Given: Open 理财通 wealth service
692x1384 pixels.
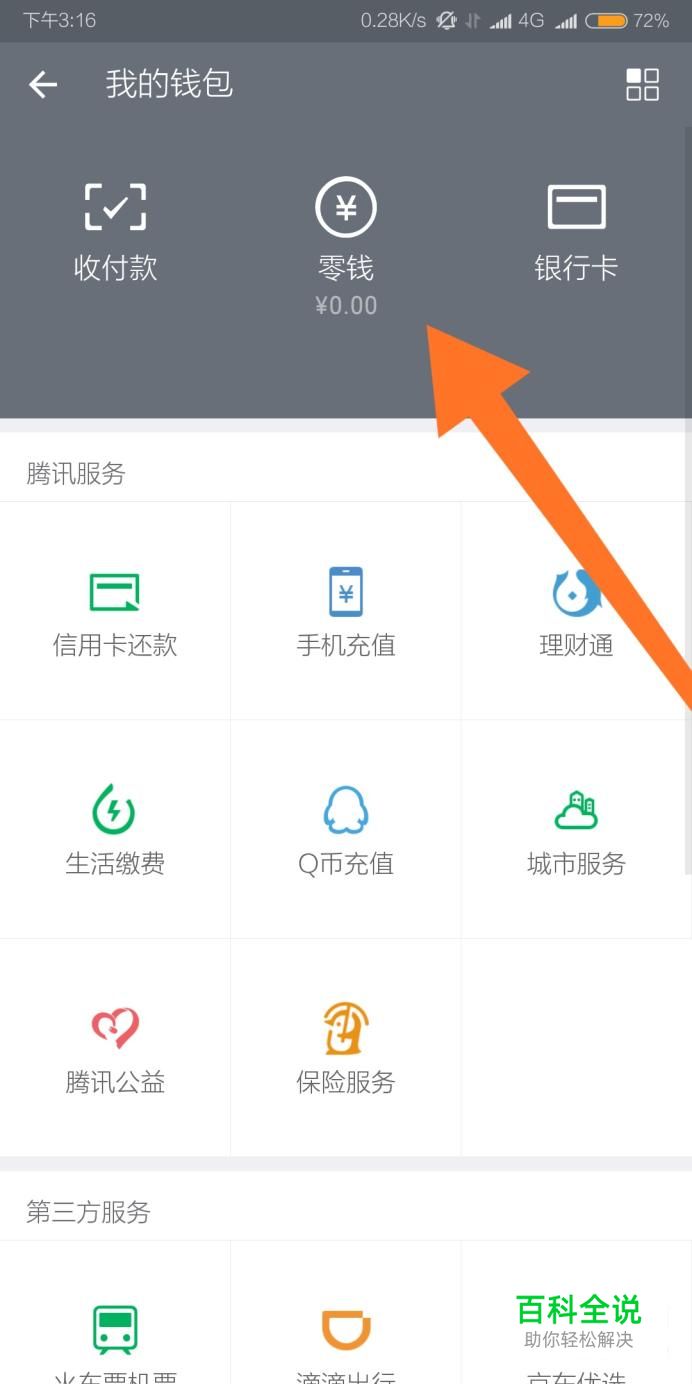Looking at the screenshot, I should [576, 612].
